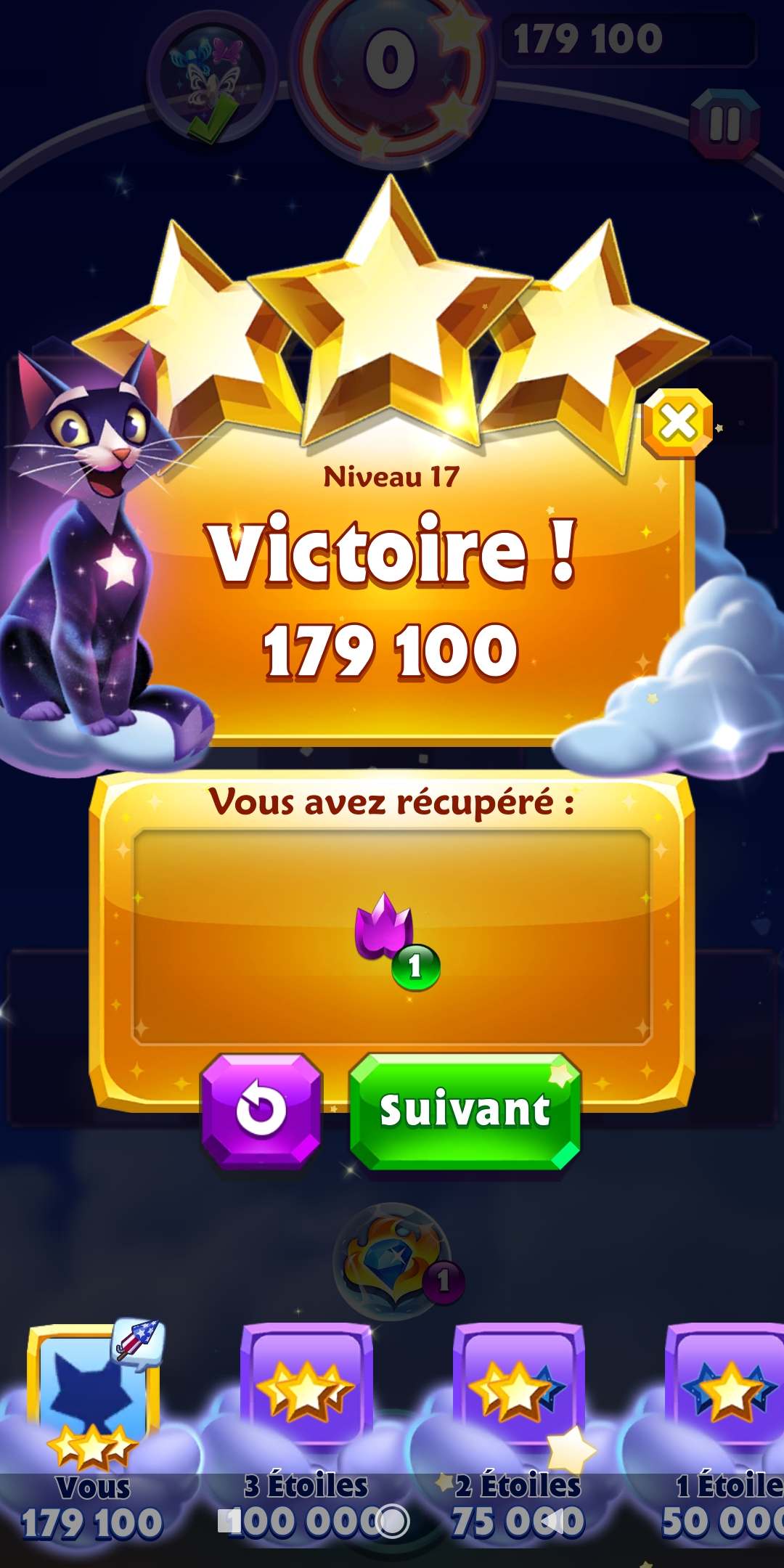This screenshot has height=1568, width=784.
Task: Replay level 17 with the purple retry button
Action: pyautogui.click(x=261, y=1110)
